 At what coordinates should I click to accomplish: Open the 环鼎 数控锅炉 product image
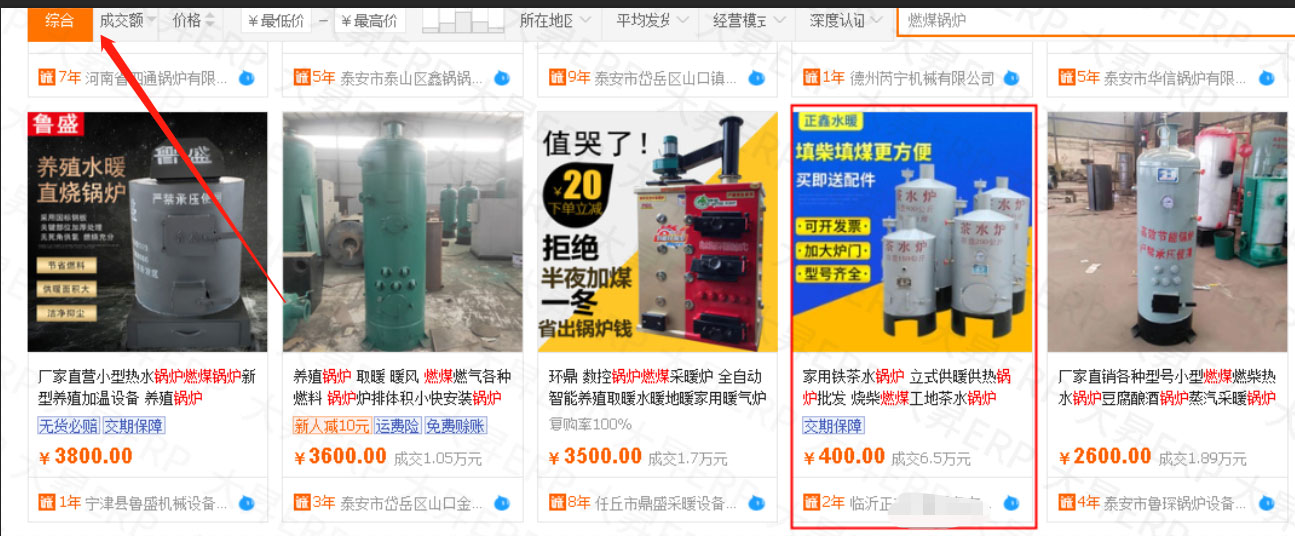657,232
